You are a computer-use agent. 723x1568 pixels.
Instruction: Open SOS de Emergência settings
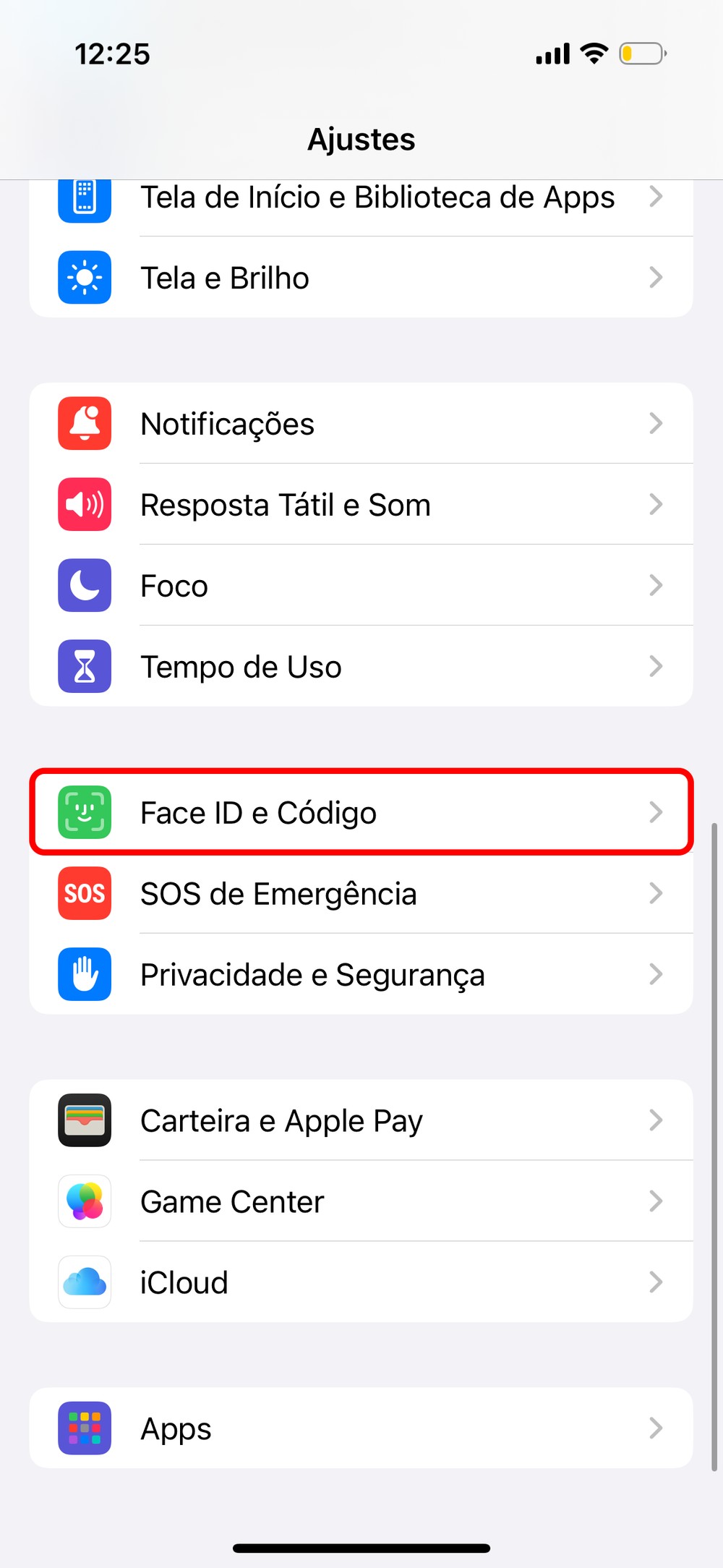coord(361,894)
